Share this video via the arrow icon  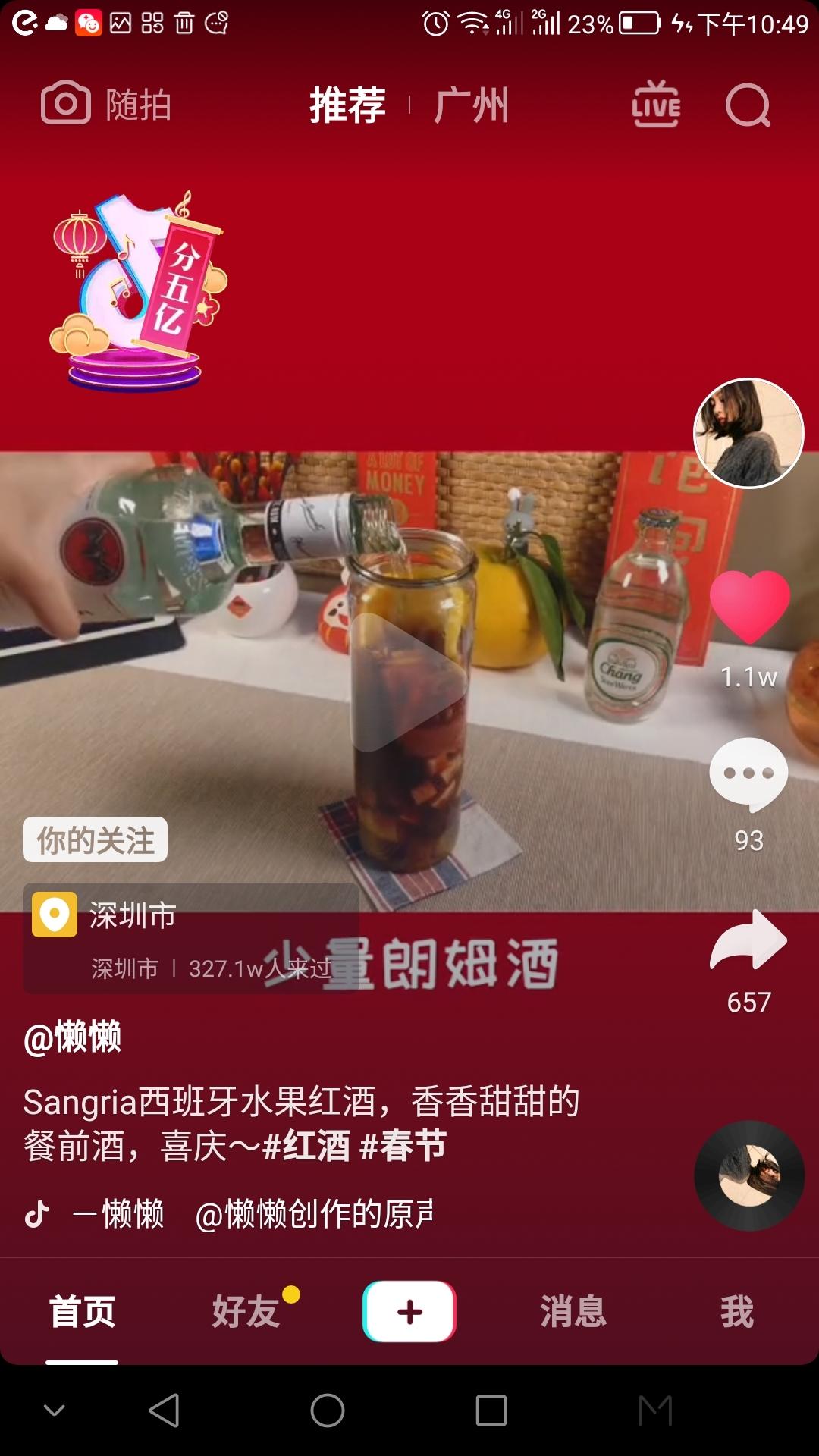click(x=748, y=940)
